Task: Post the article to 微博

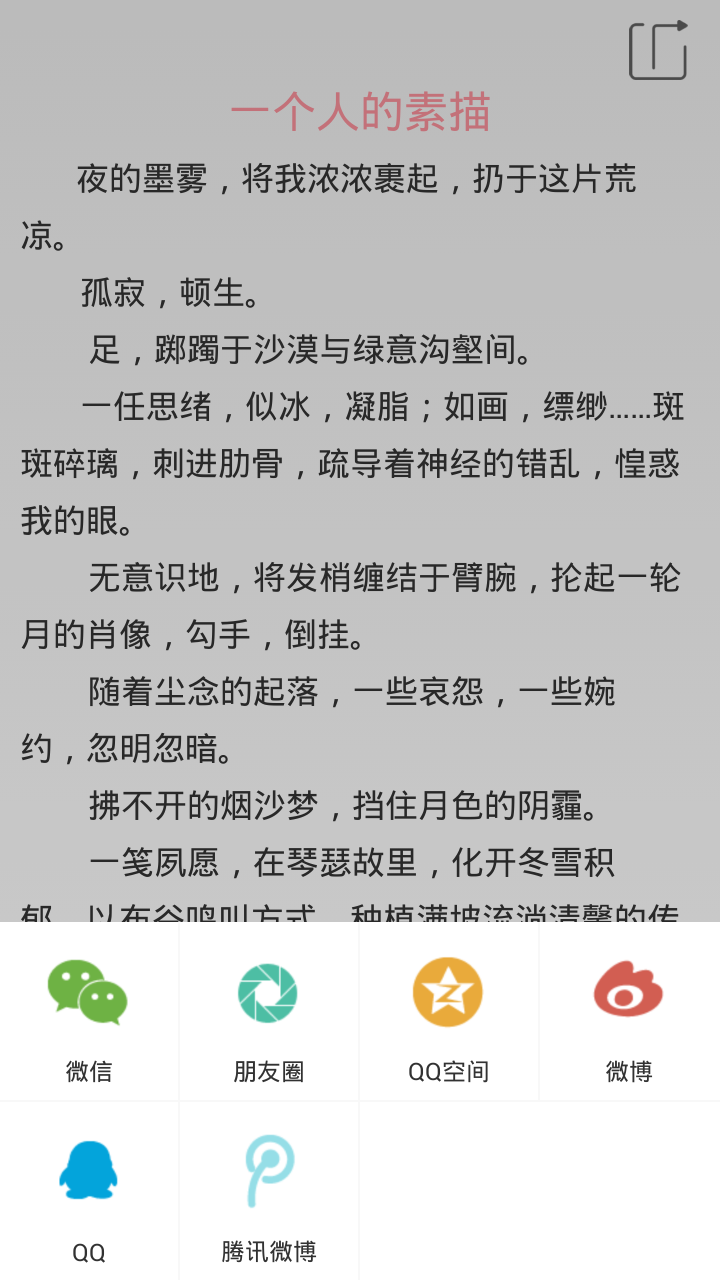Action: [x=629, y=1011]
